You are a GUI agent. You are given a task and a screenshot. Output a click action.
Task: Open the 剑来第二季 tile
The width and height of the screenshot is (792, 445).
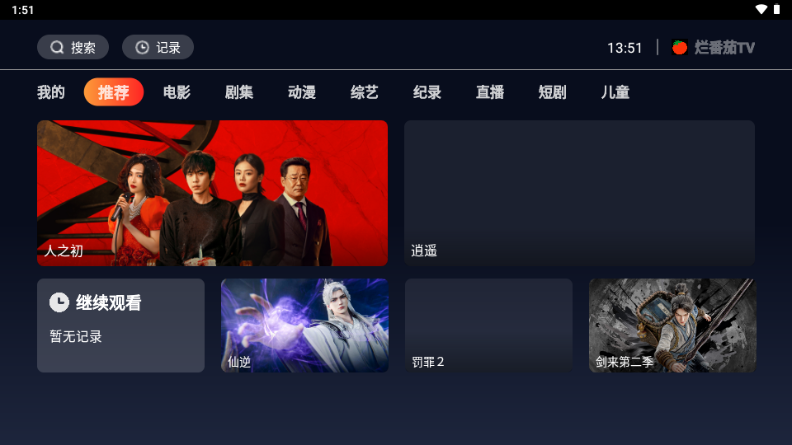tap(672, 325)
